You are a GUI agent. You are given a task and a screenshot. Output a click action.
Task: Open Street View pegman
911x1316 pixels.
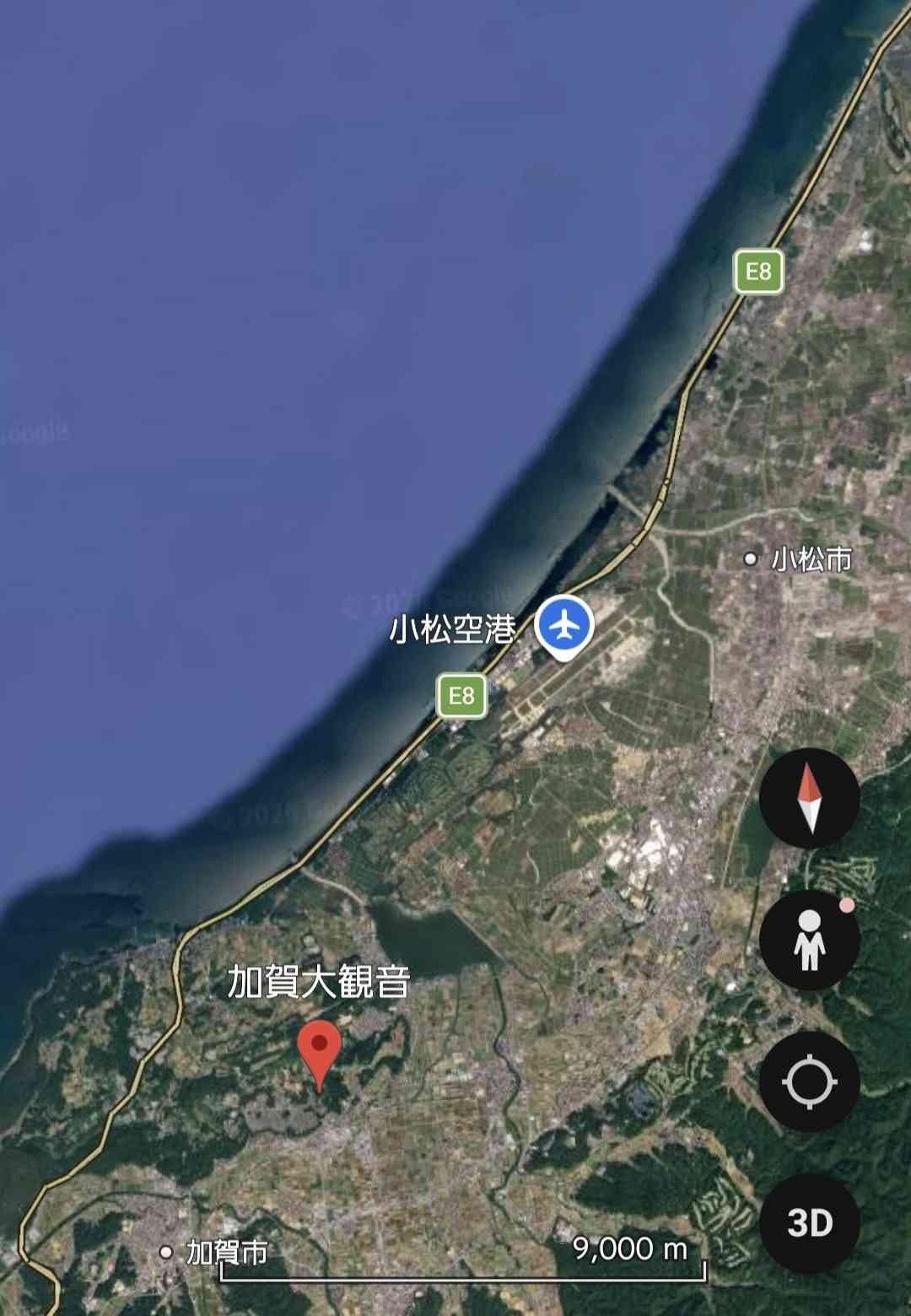(809, 939)
